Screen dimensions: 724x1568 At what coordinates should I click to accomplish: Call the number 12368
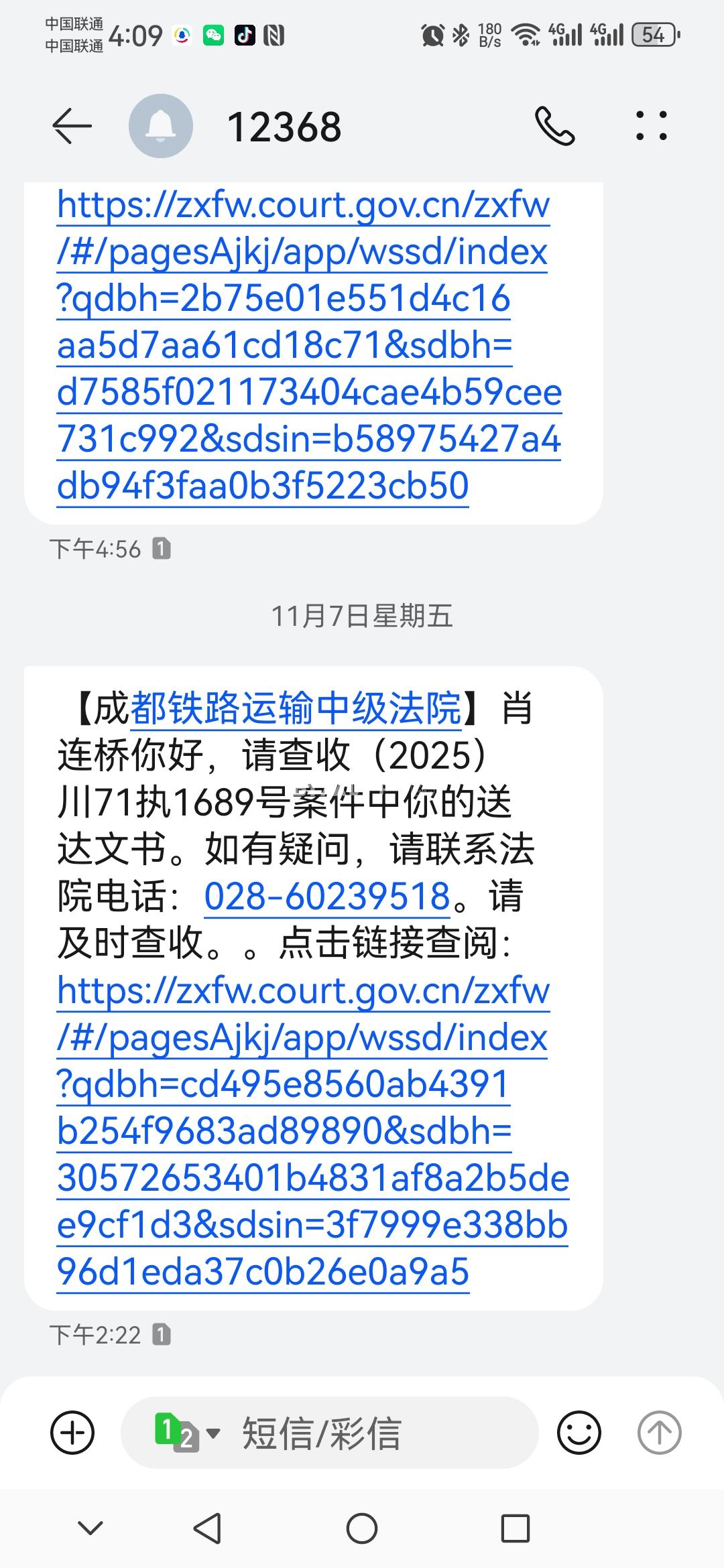pyautogui.click(x=554, y=126)
